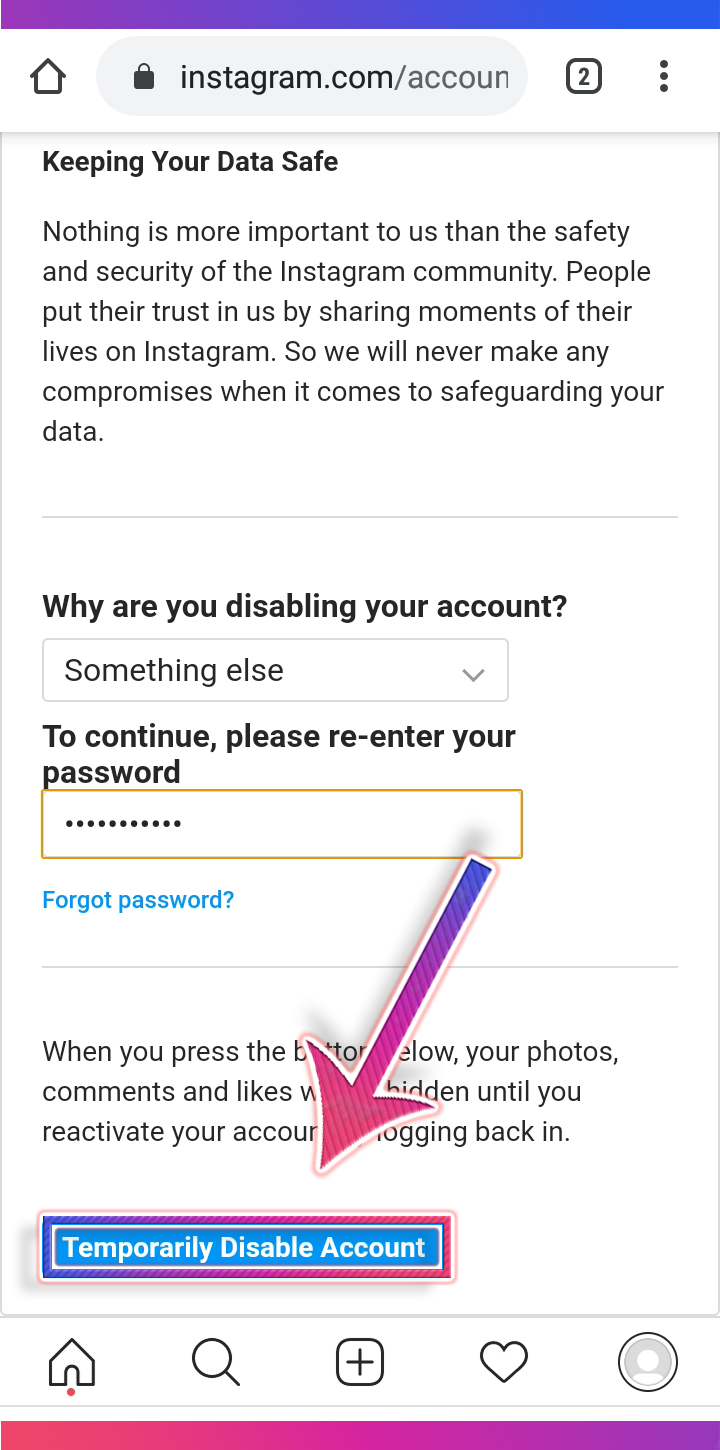
Task: Open the activity heart tab
Action: coord(504,1362)
